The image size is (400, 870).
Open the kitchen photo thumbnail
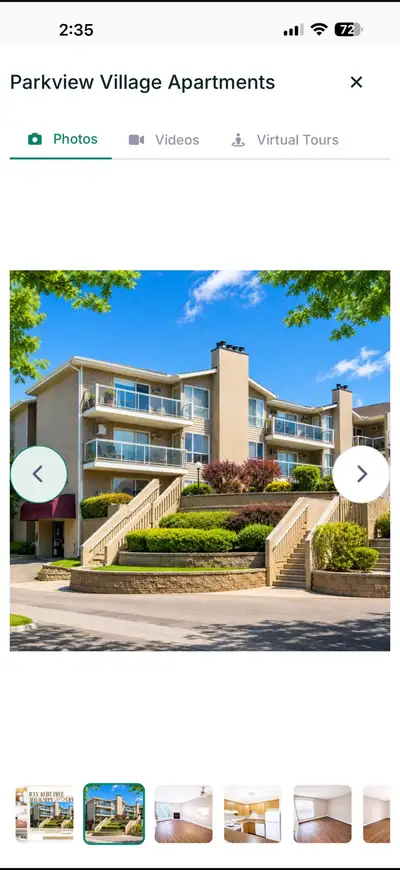click(x=253, y=814)
